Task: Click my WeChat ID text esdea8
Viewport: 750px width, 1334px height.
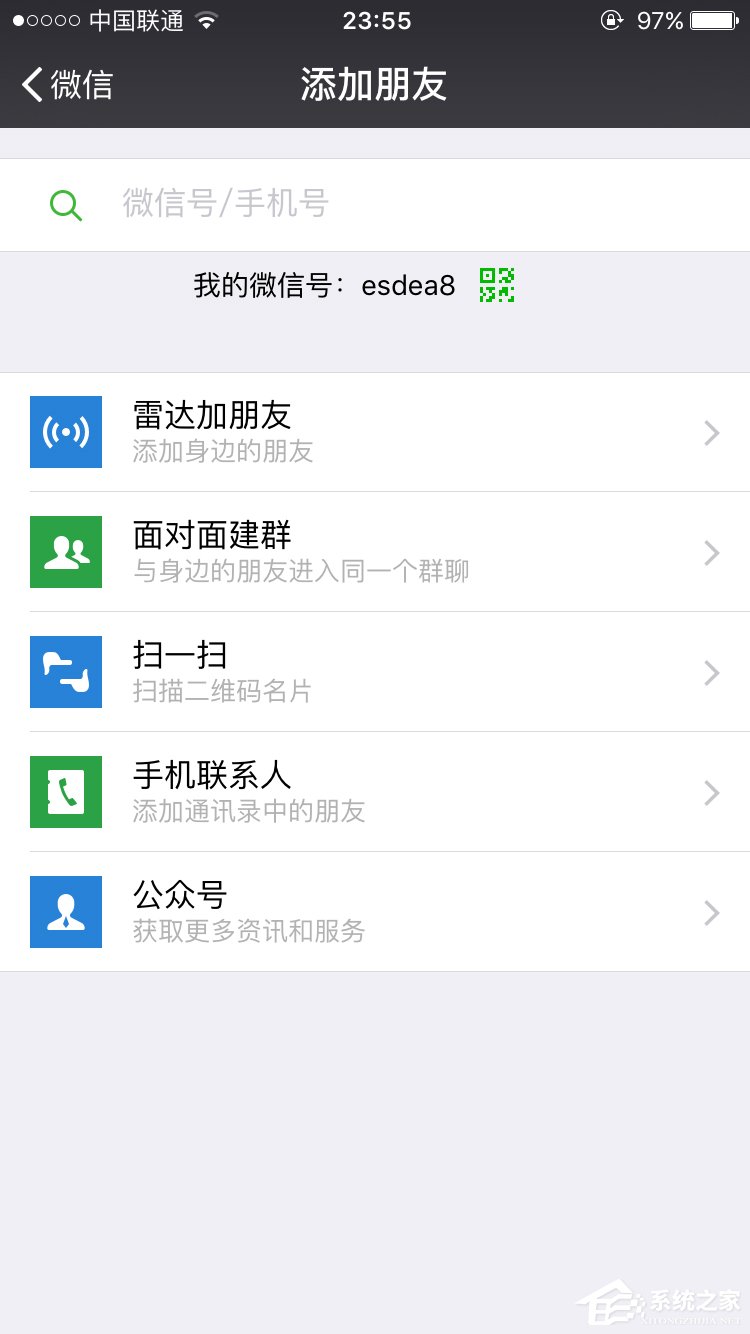Action: coord(408,285)
